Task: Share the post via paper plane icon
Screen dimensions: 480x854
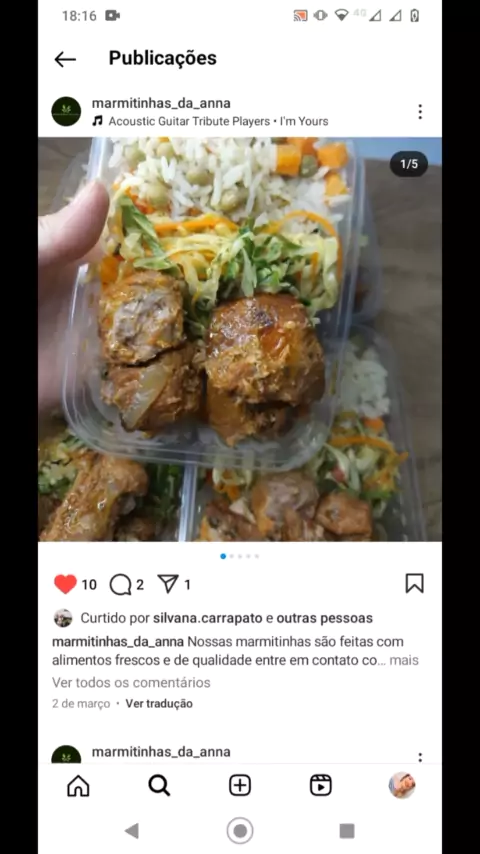Action: [x=168, y=584]
